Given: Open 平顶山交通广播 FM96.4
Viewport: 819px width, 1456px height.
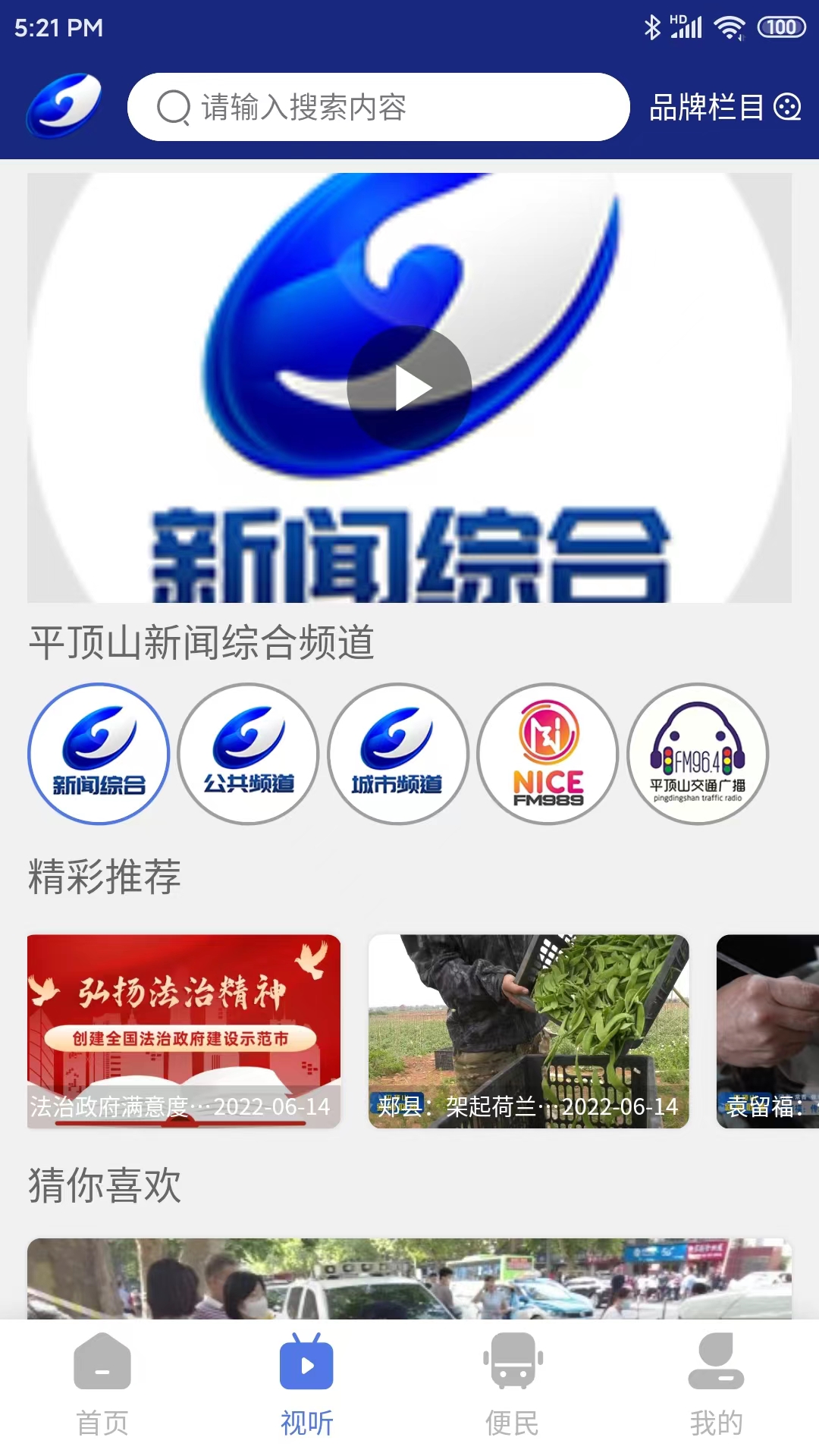Looking at the screenshot, I should coord(698,754).
